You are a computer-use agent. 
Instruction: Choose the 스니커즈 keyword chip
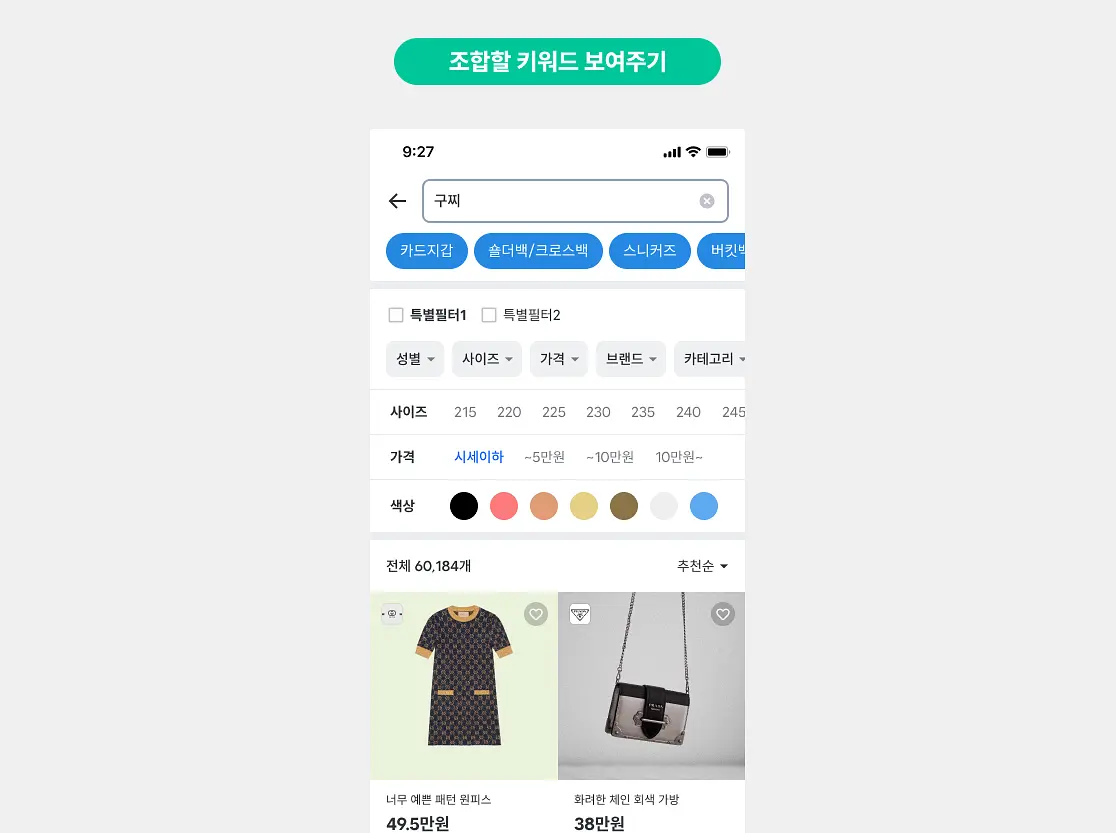[x=650, y=251]
